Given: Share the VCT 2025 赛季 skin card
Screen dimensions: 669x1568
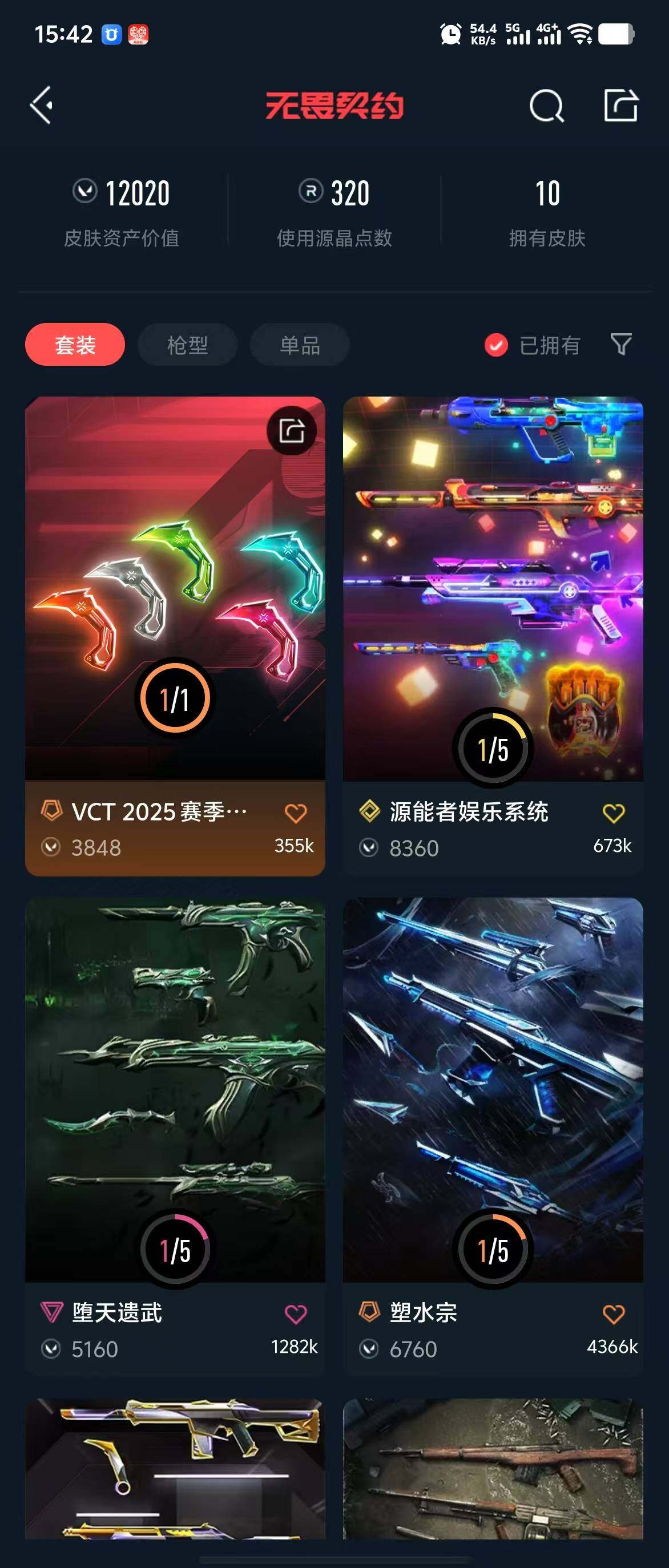Looking at the screenshot, I should pyautogui.click(x=292, y=431).
